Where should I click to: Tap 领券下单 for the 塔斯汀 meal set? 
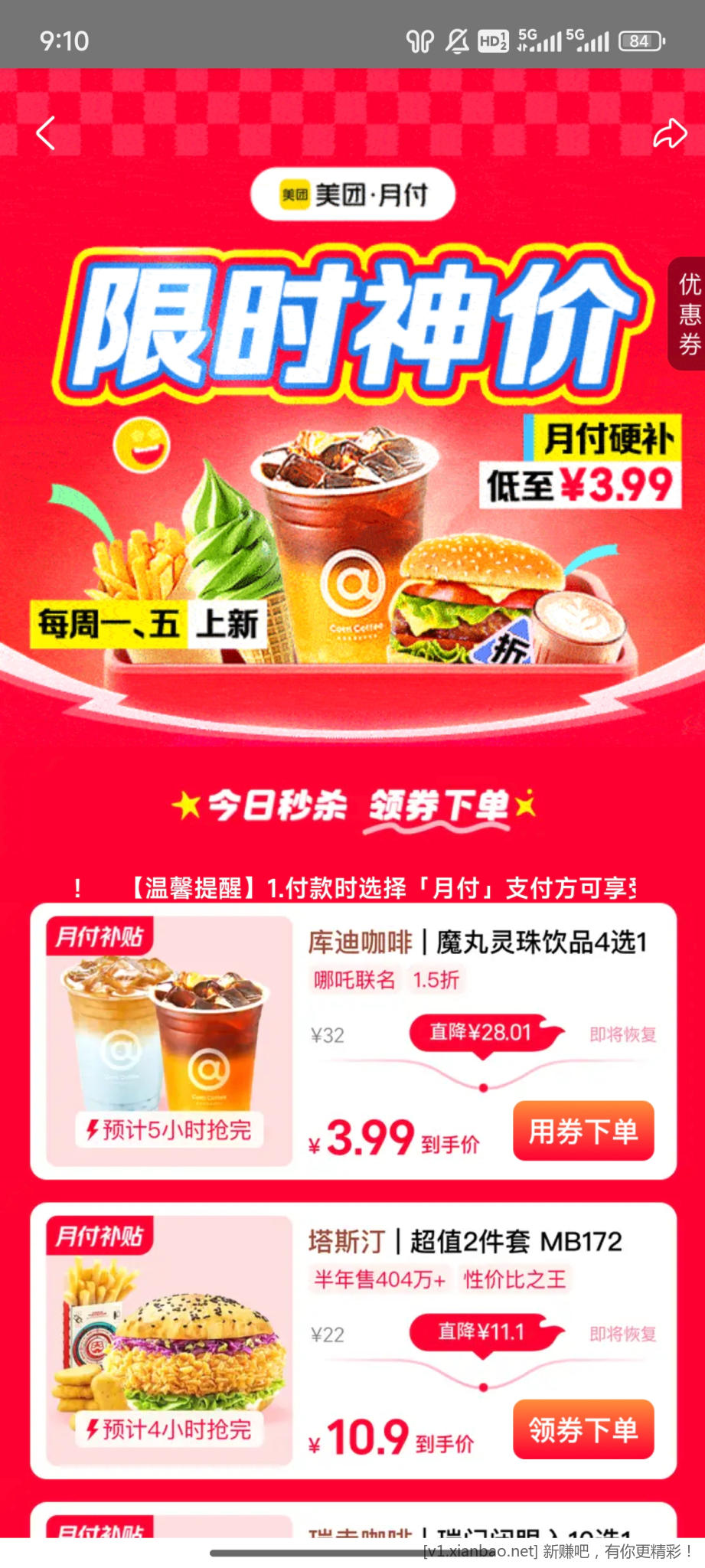pos(583,1429)
